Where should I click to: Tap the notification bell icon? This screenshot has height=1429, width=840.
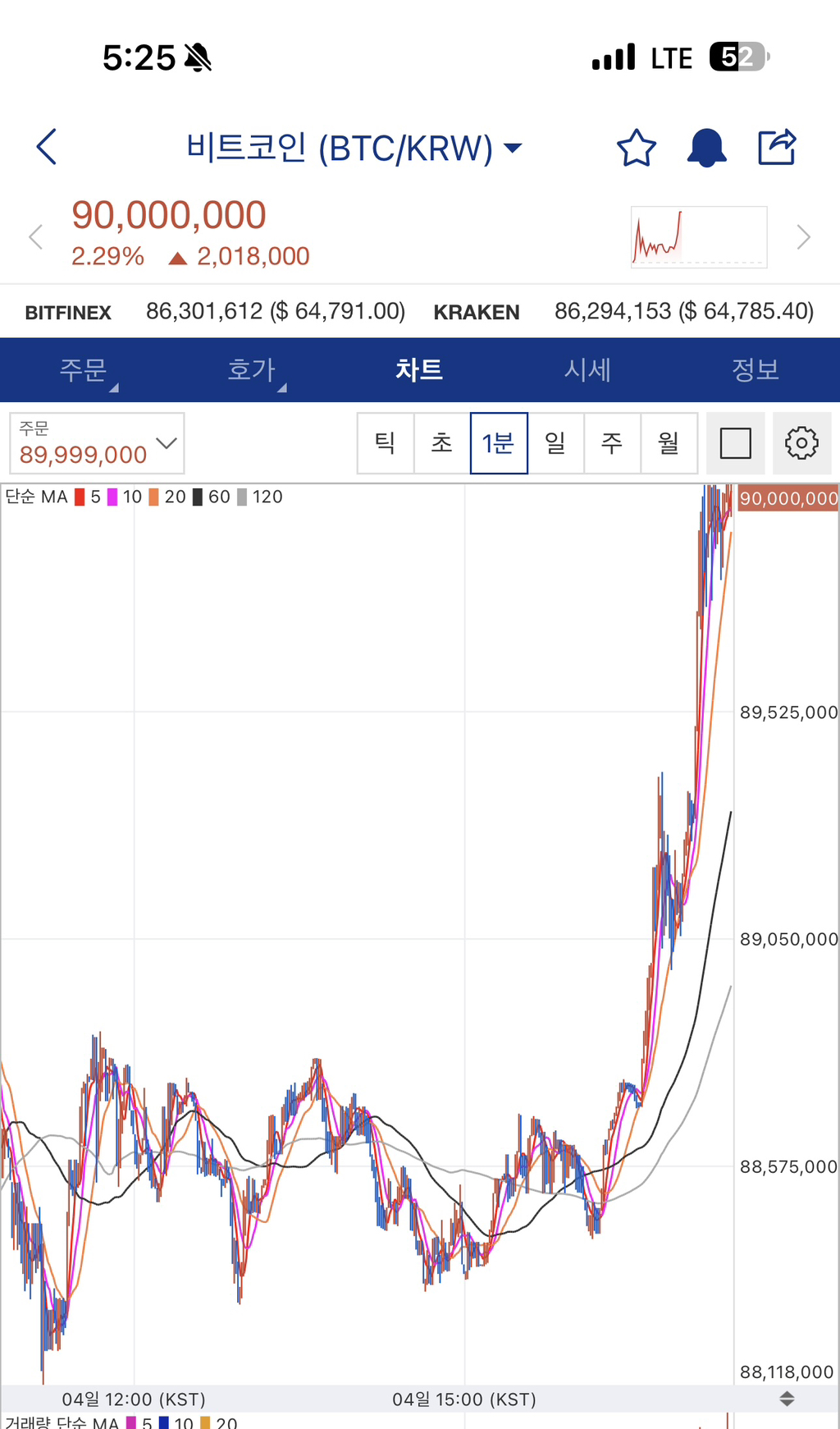[705, 148]
